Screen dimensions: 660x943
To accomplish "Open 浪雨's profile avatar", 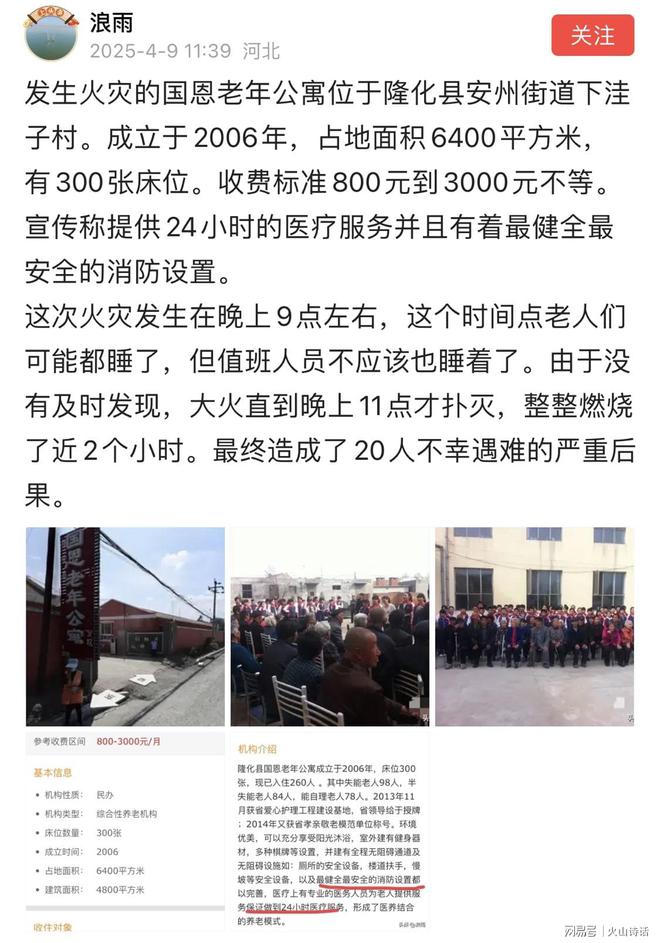I will click(50, 33).
